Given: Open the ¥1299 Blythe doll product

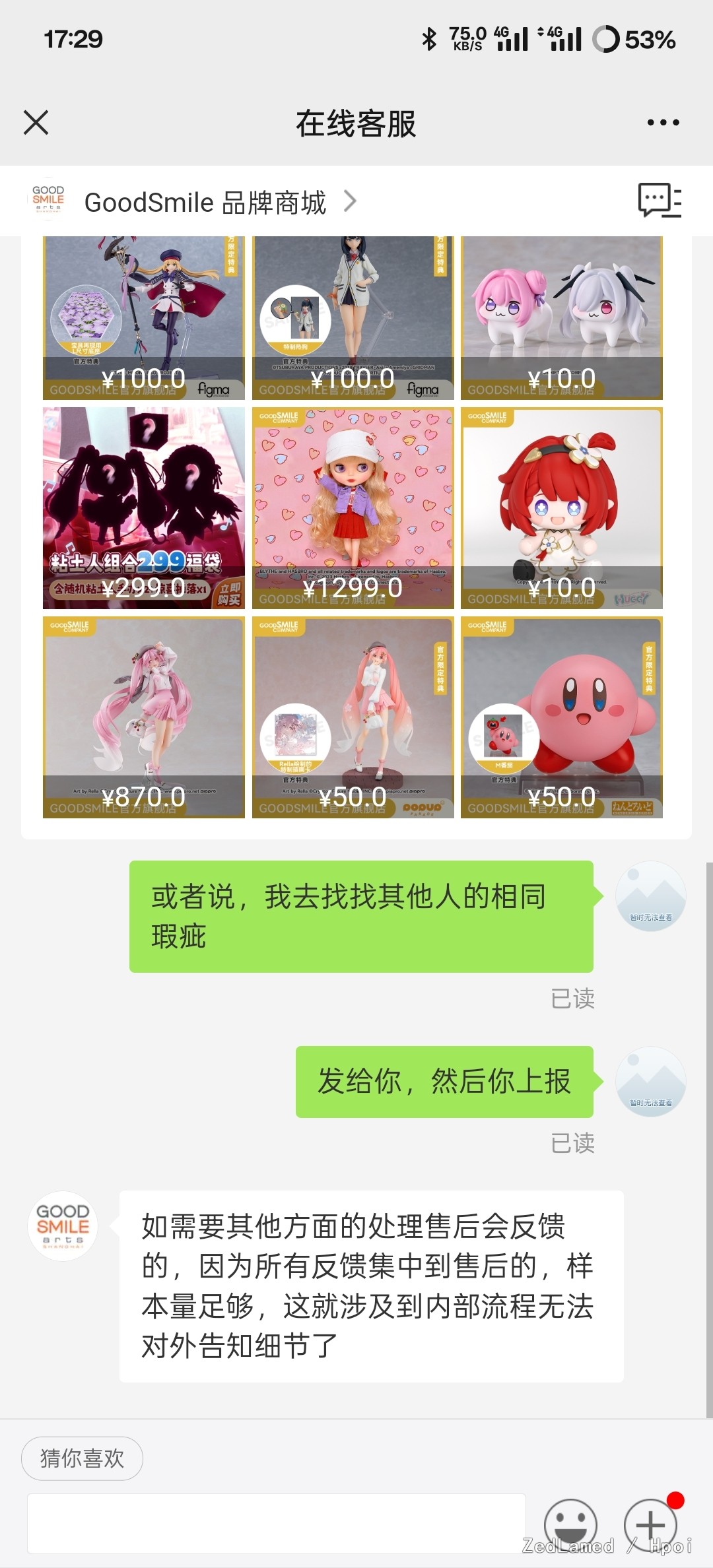Looking at the screenshot, I should tap(353, 508).
